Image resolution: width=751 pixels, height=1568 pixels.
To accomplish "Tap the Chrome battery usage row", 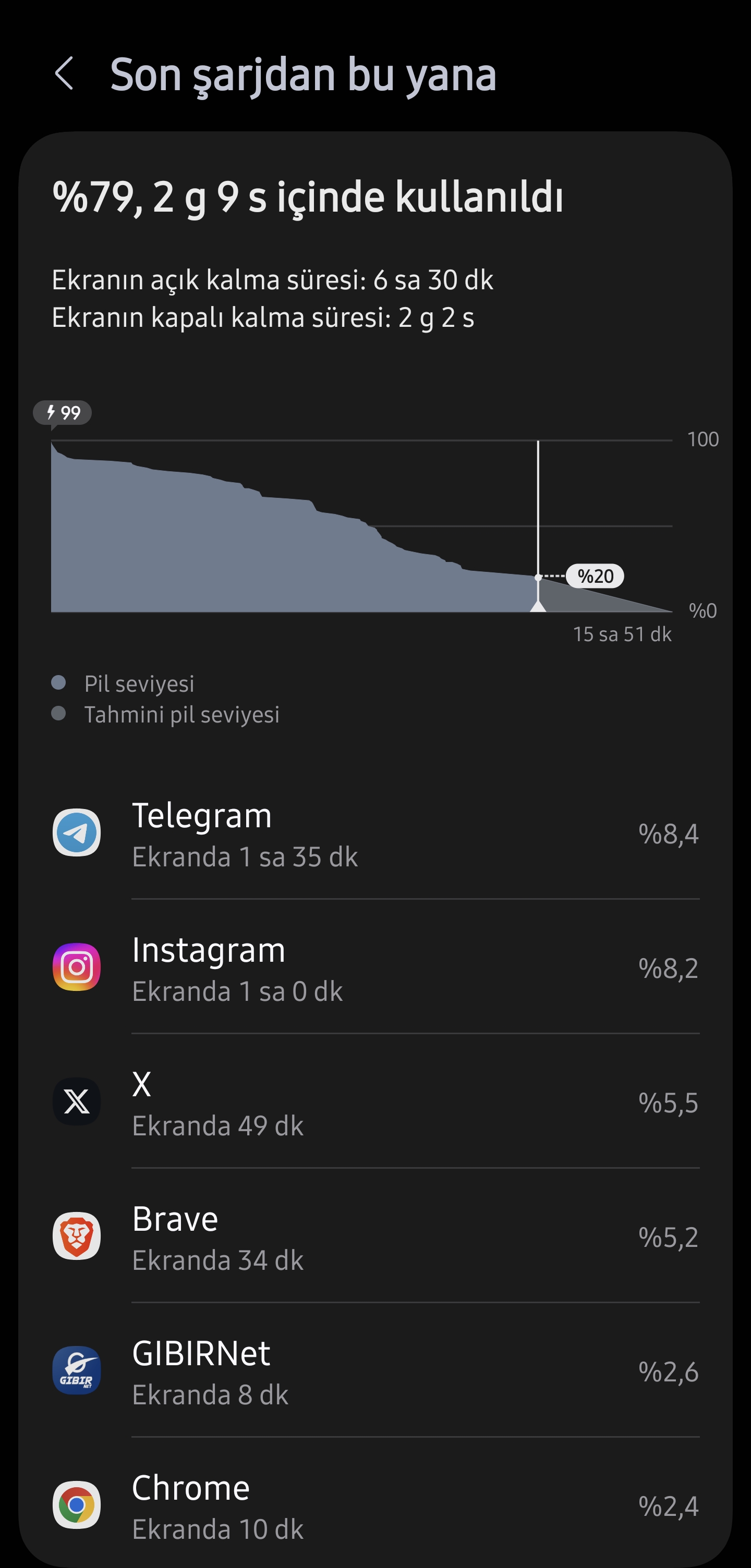I will point(375,1505).
